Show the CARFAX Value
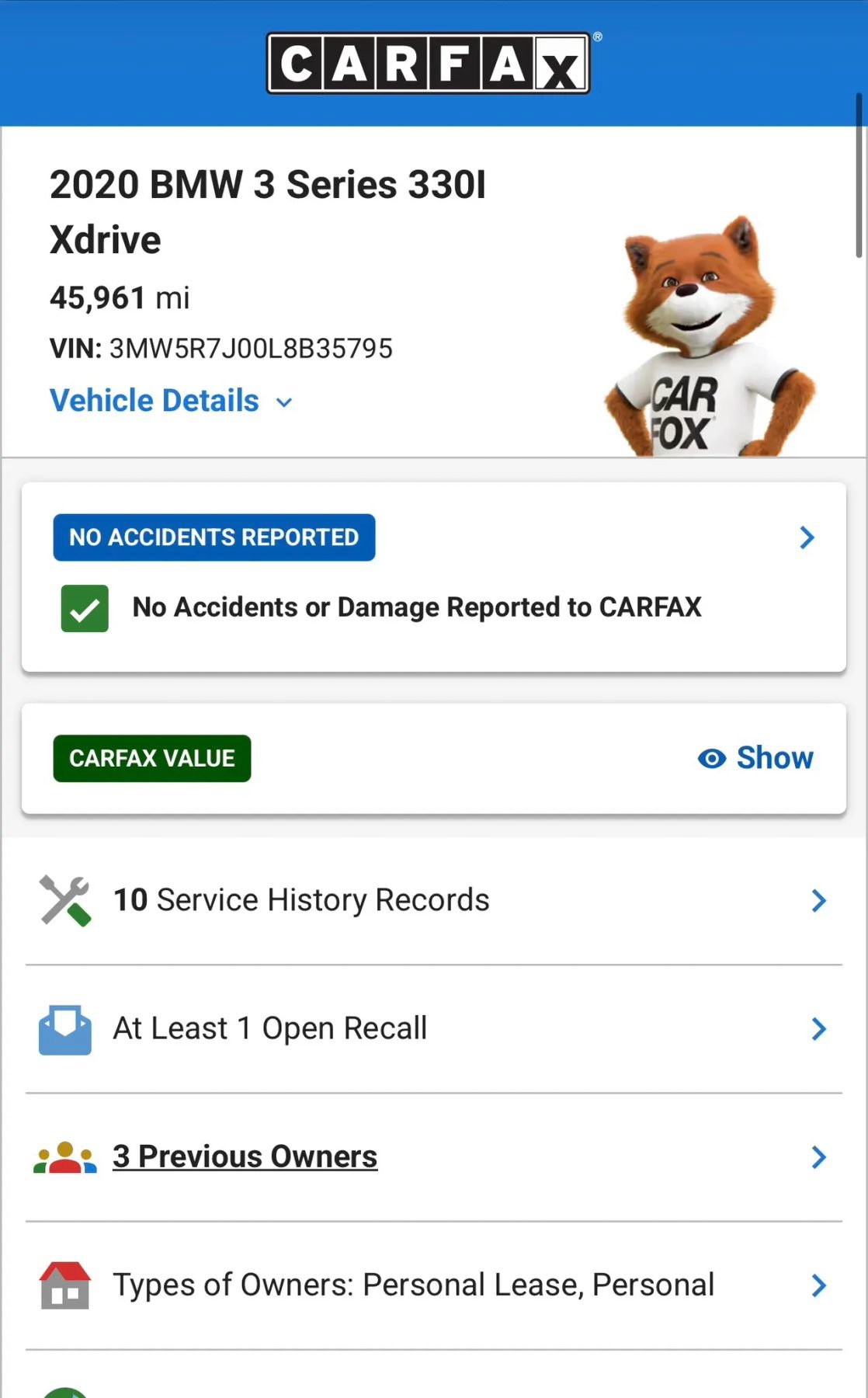Viewport: 868px width, 1398px height. click(755, 758)
